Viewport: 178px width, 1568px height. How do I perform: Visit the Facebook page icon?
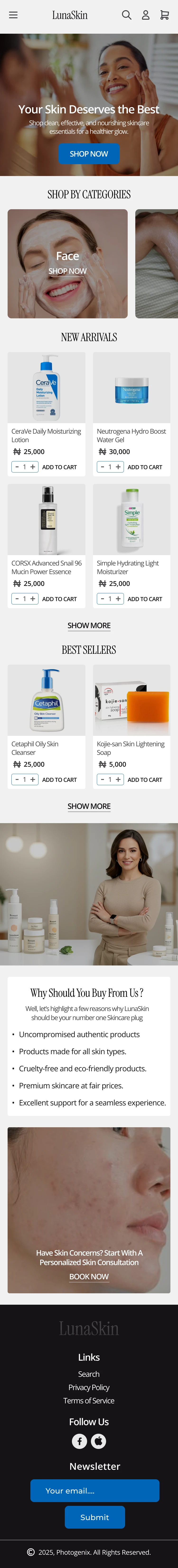click(79, 1441)
